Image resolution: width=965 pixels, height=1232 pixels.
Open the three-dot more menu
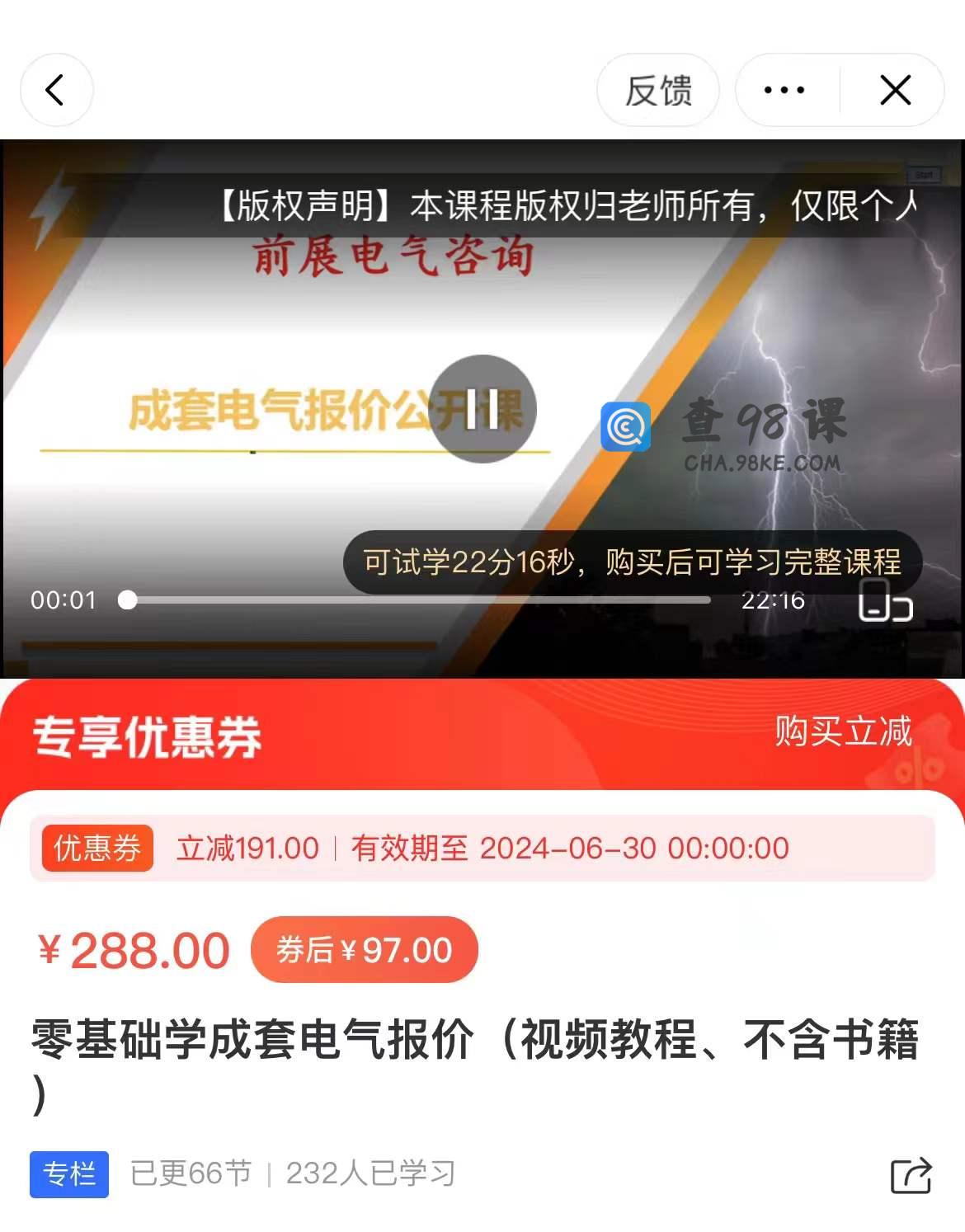tap(784, 91)
